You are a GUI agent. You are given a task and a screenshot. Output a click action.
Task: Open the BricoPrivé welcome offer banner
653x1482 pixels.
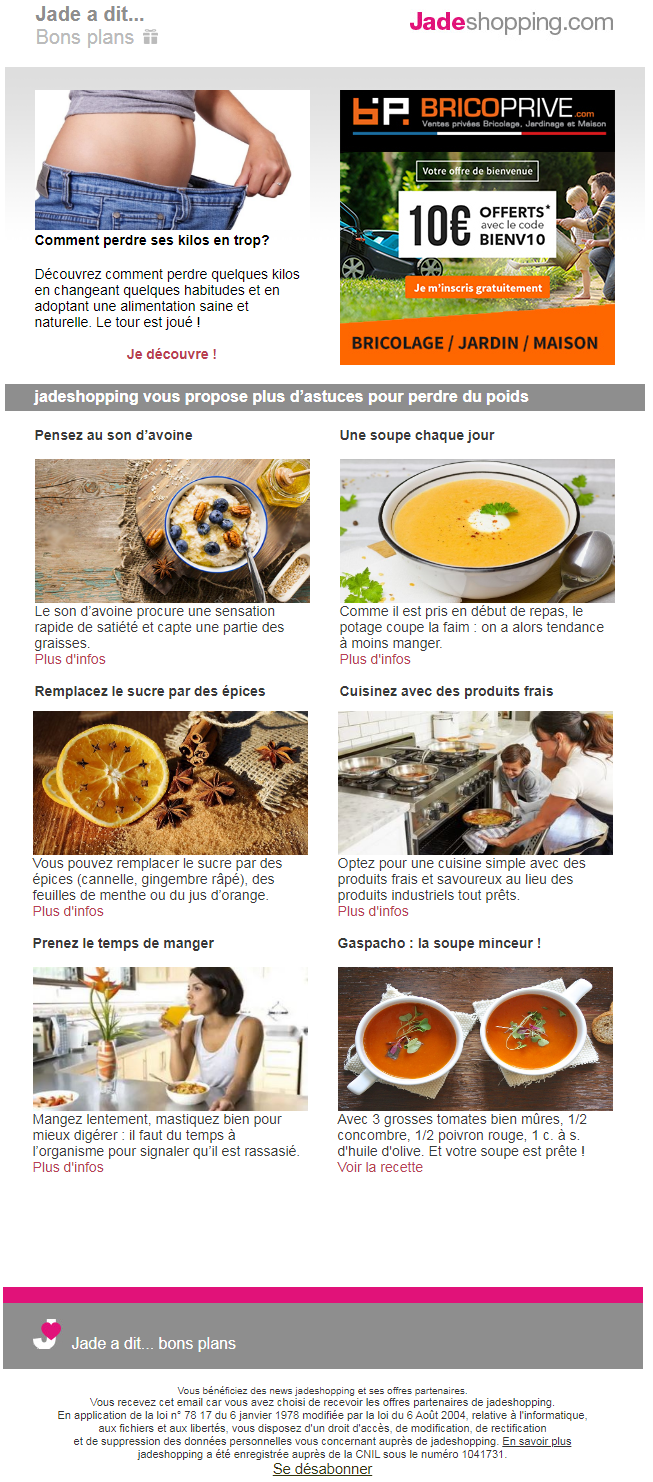click(477, 227)
